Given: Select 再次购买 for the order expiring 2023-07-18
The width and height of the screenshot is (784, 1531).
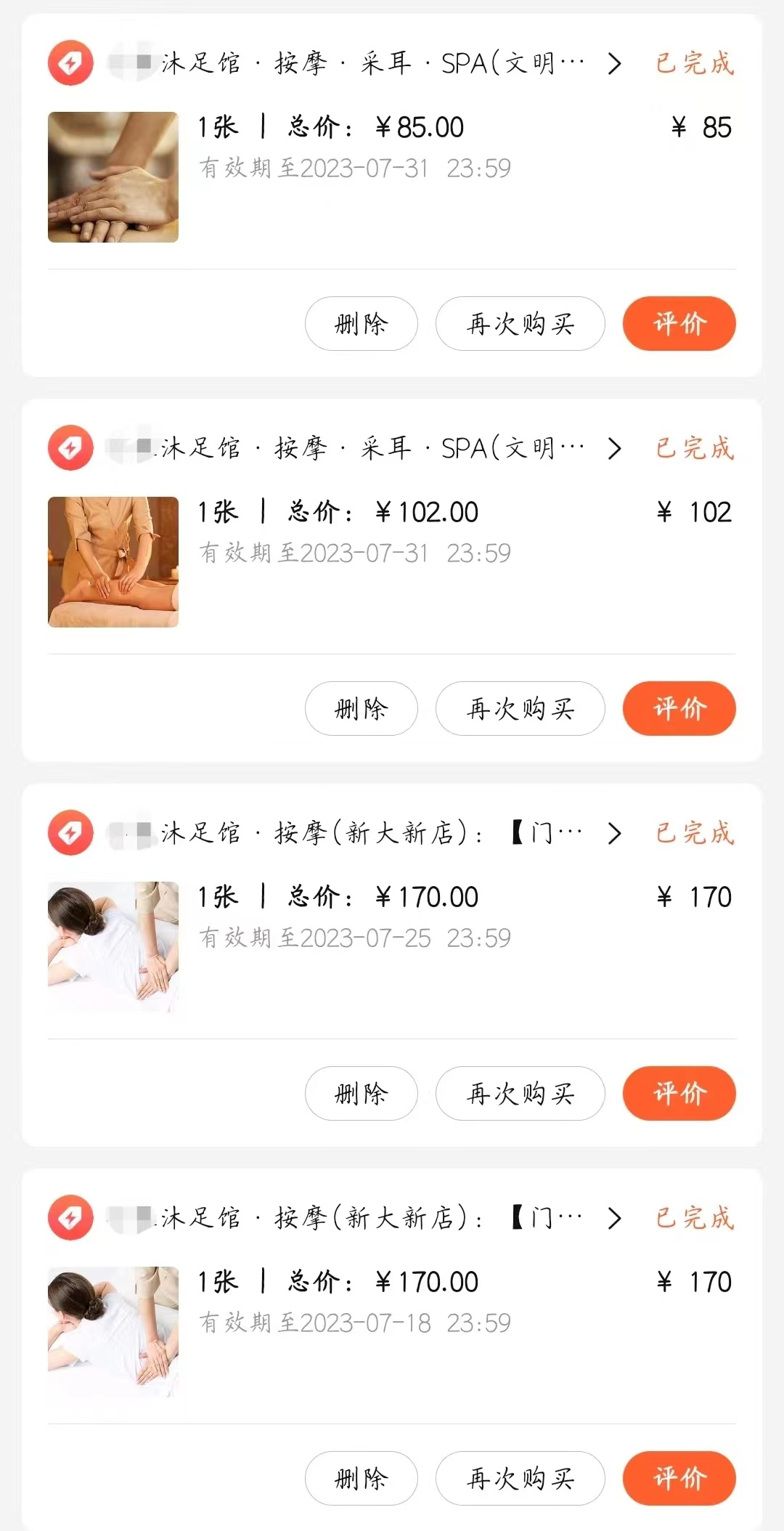Looking at the screenshot, I should [520, 1479].
